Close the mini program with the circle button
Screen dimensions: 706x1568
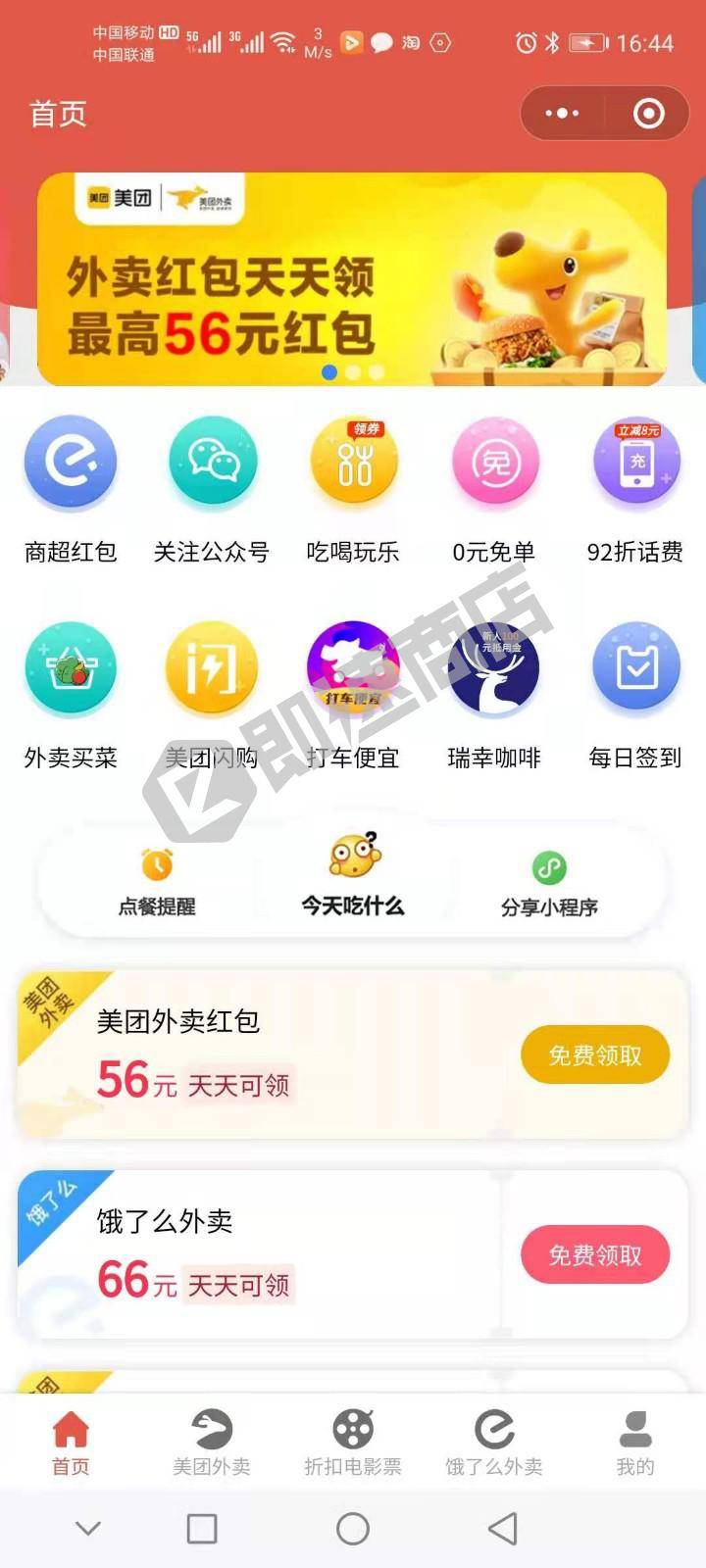[x=648, y=114]
